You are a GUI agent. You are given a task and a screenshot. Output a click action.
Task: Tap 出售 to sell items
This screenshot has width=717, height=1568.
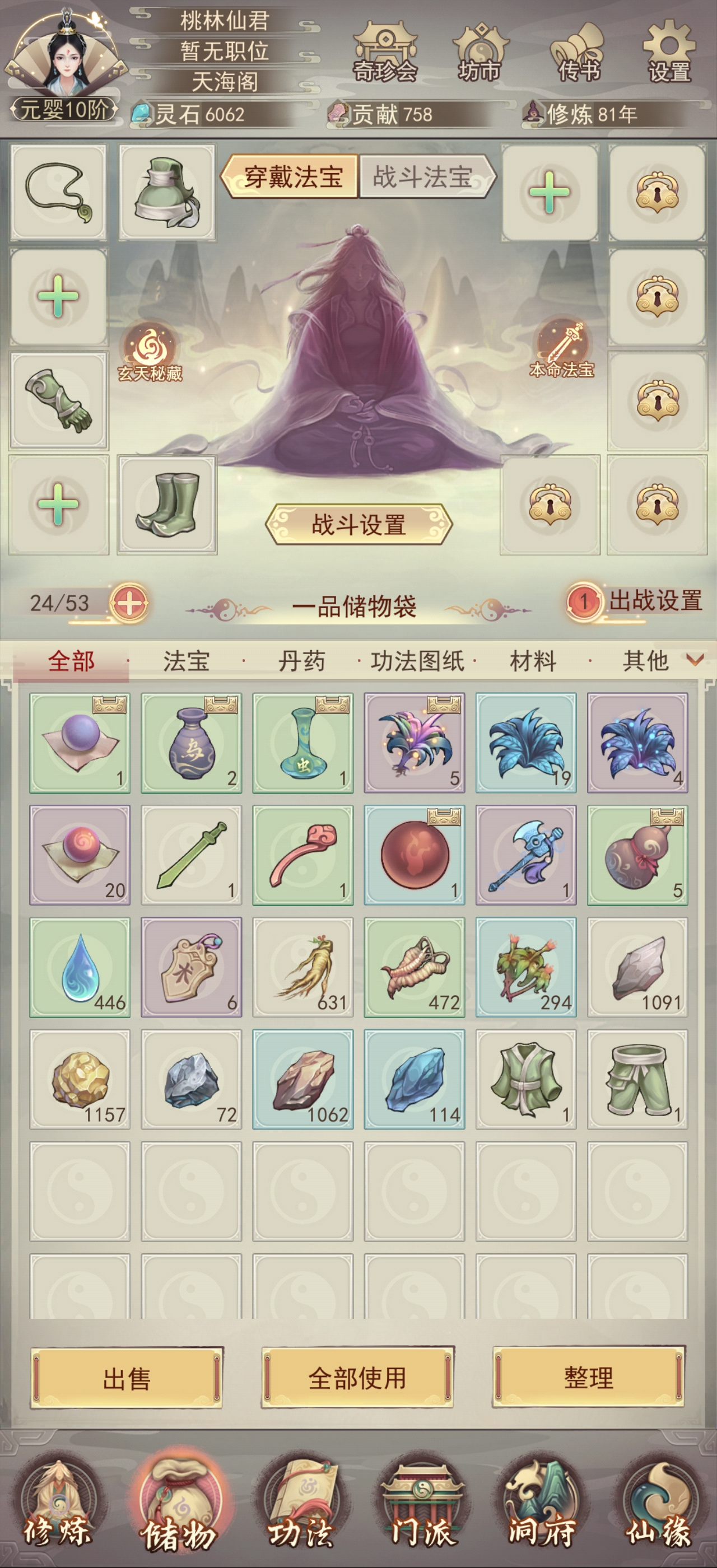(127, 1378)
